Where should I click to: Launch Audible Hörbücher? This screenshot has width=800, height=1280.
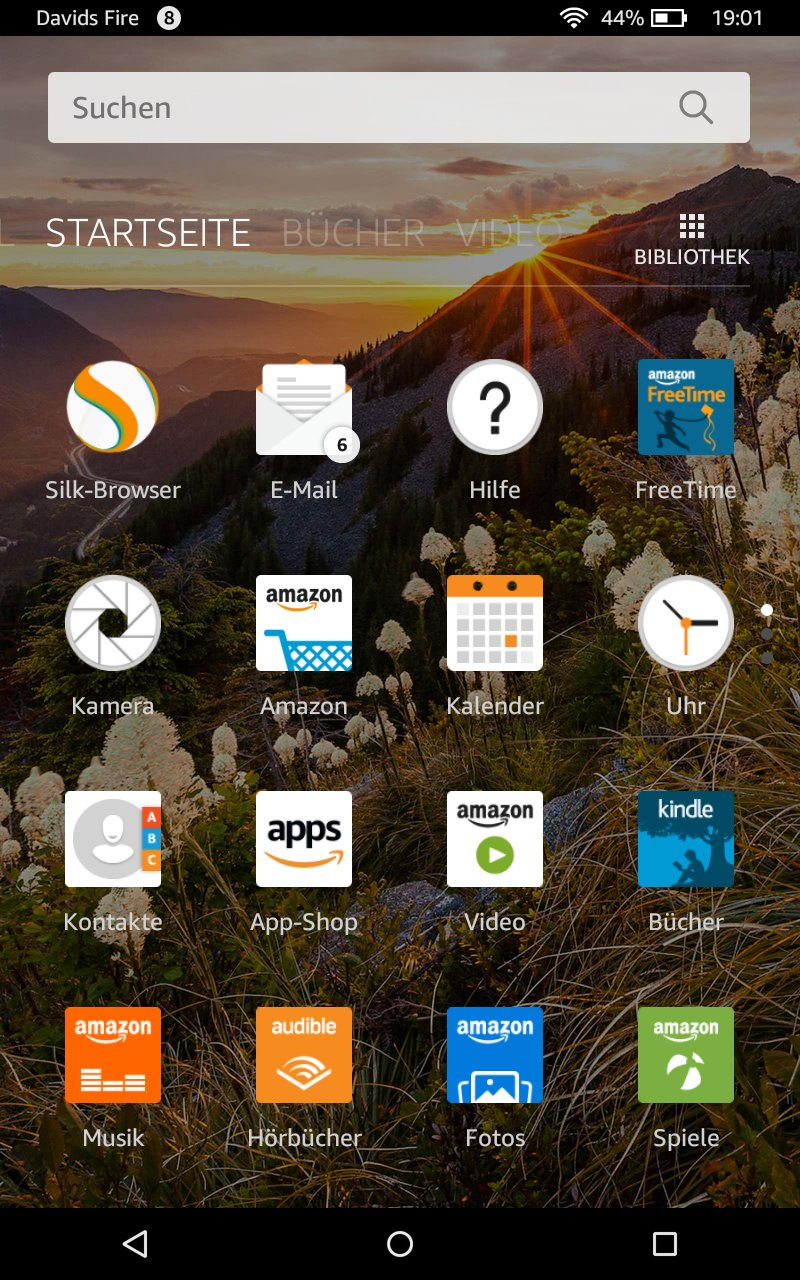[x=304, y=1055]
